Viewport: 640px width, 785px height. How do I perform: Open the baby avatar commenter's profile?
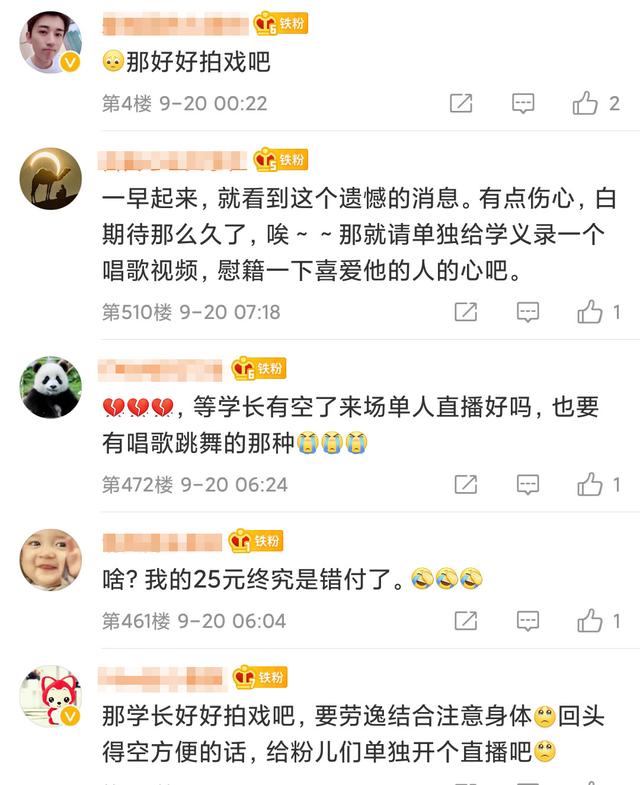click(50, 560)
